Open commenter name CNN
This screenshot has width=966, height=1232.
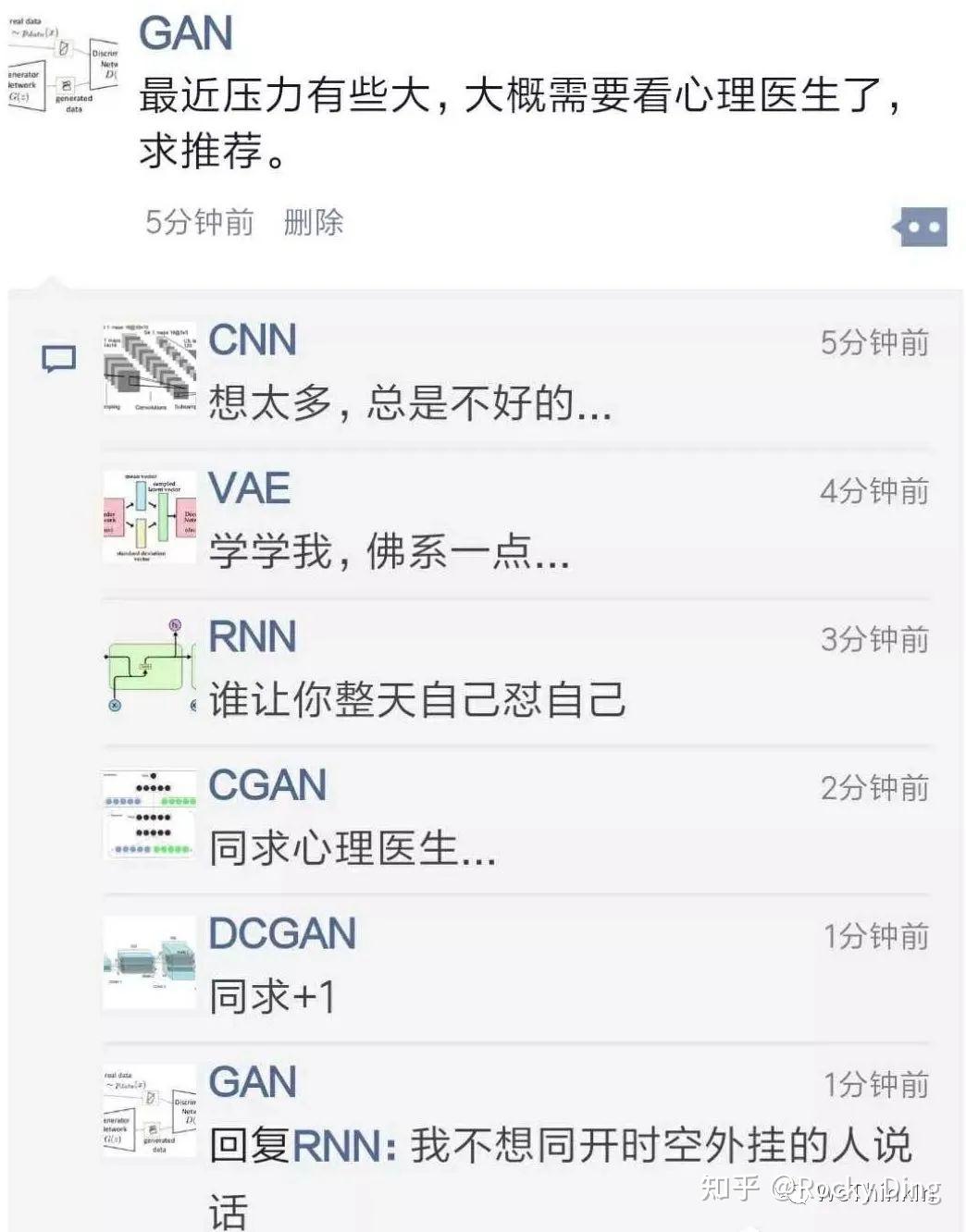coord(250,340)
